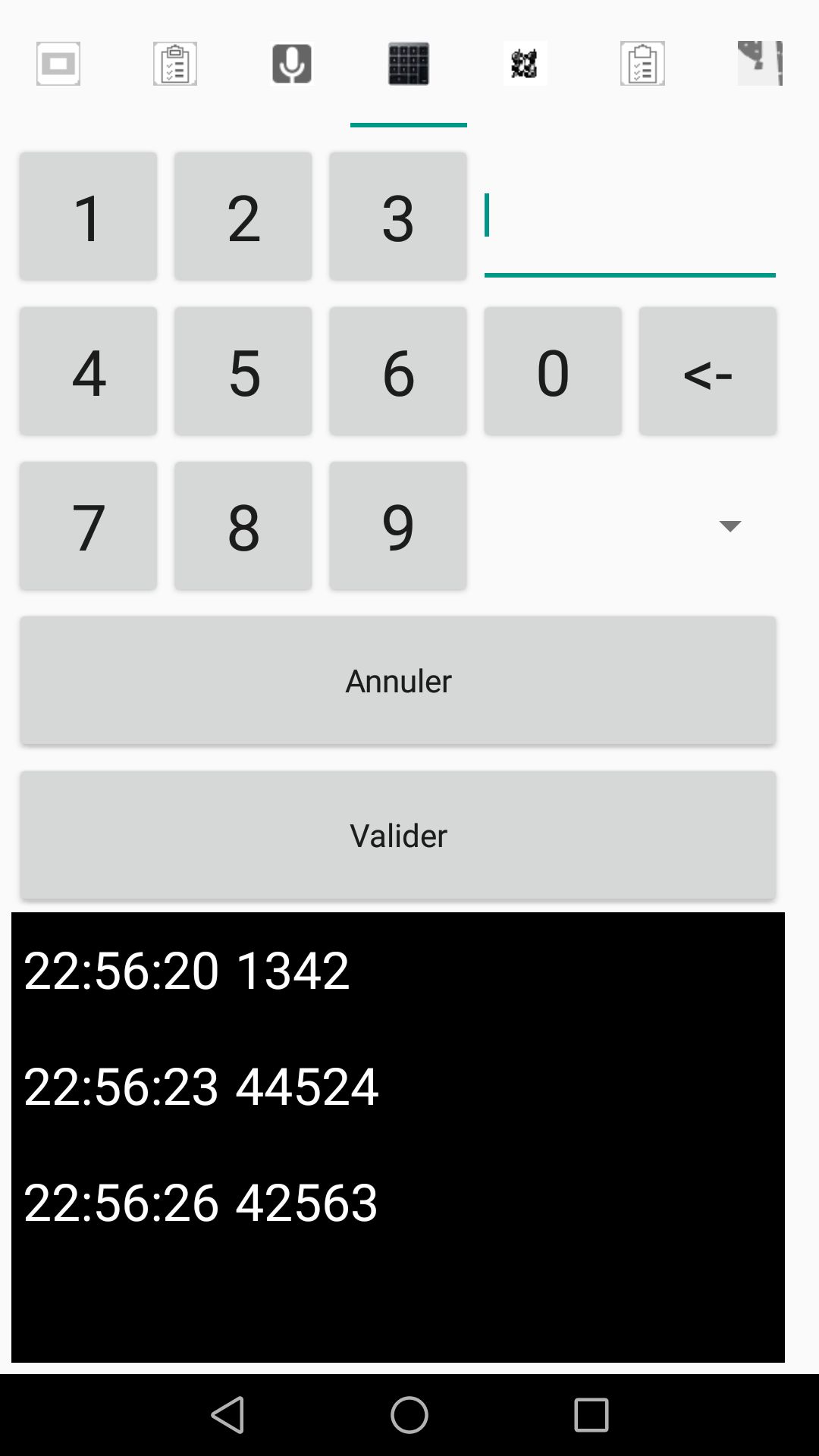The image size is (819, 1456).
Task: Tap the 2 key
Action: click(x=243, y=217)
